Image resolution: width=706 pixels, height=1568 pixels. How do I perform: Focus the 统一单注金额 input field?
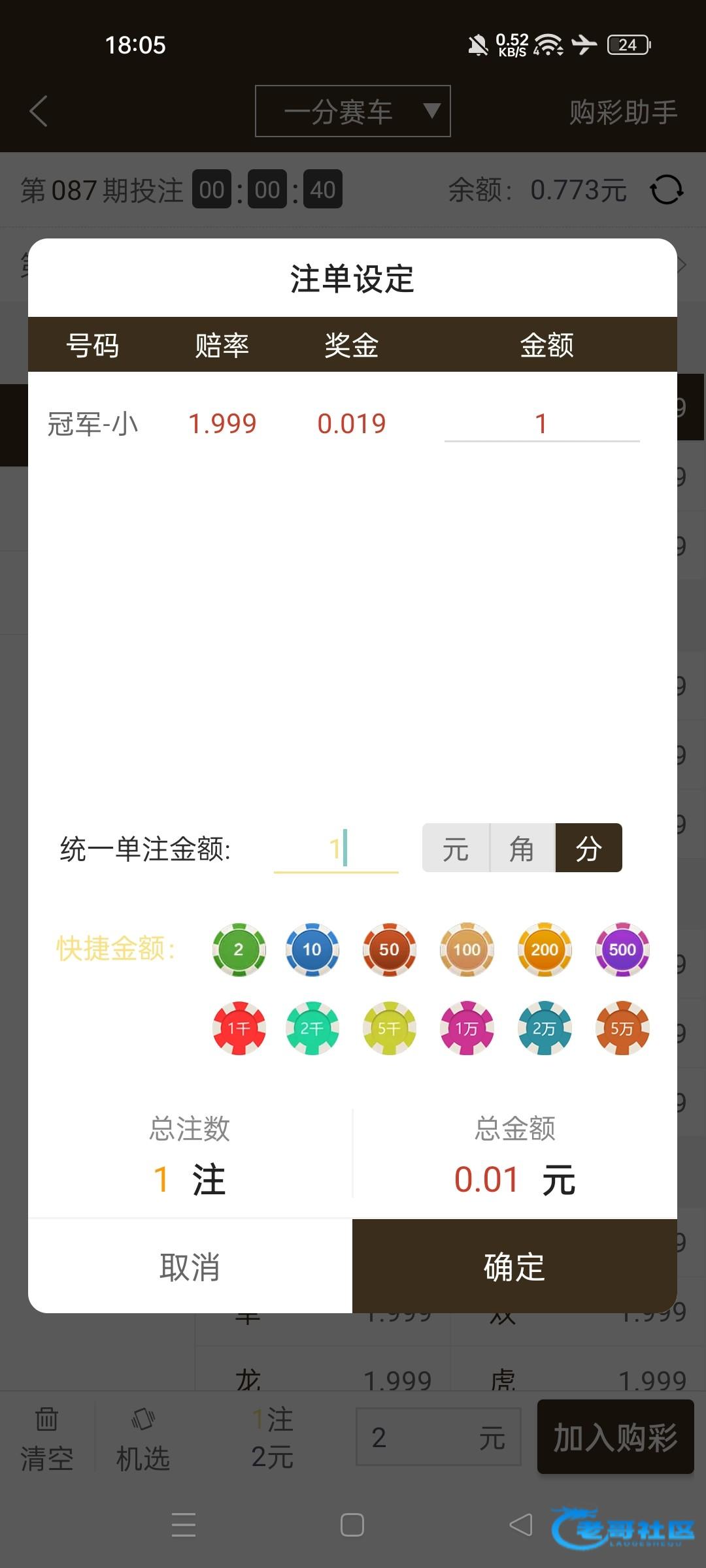point(336,849)
